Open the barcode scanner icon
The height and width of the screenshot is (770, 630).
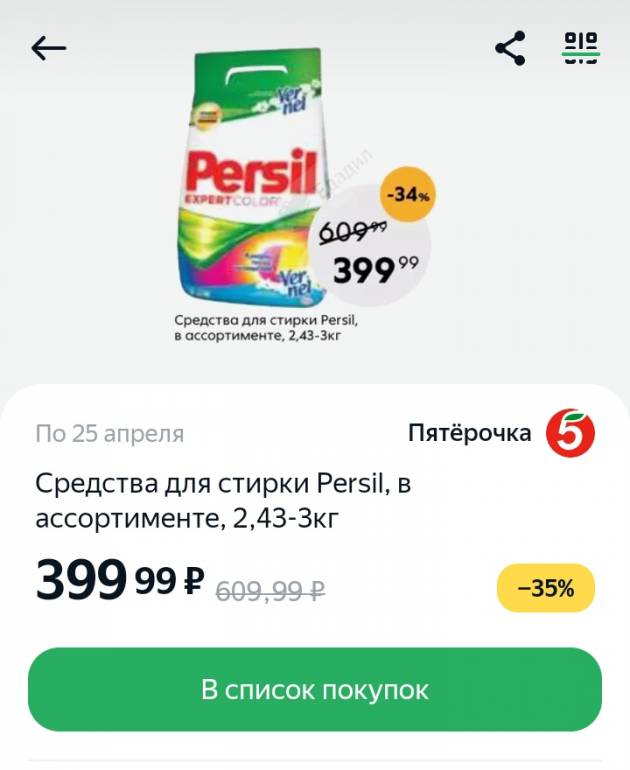coord(580,48)
